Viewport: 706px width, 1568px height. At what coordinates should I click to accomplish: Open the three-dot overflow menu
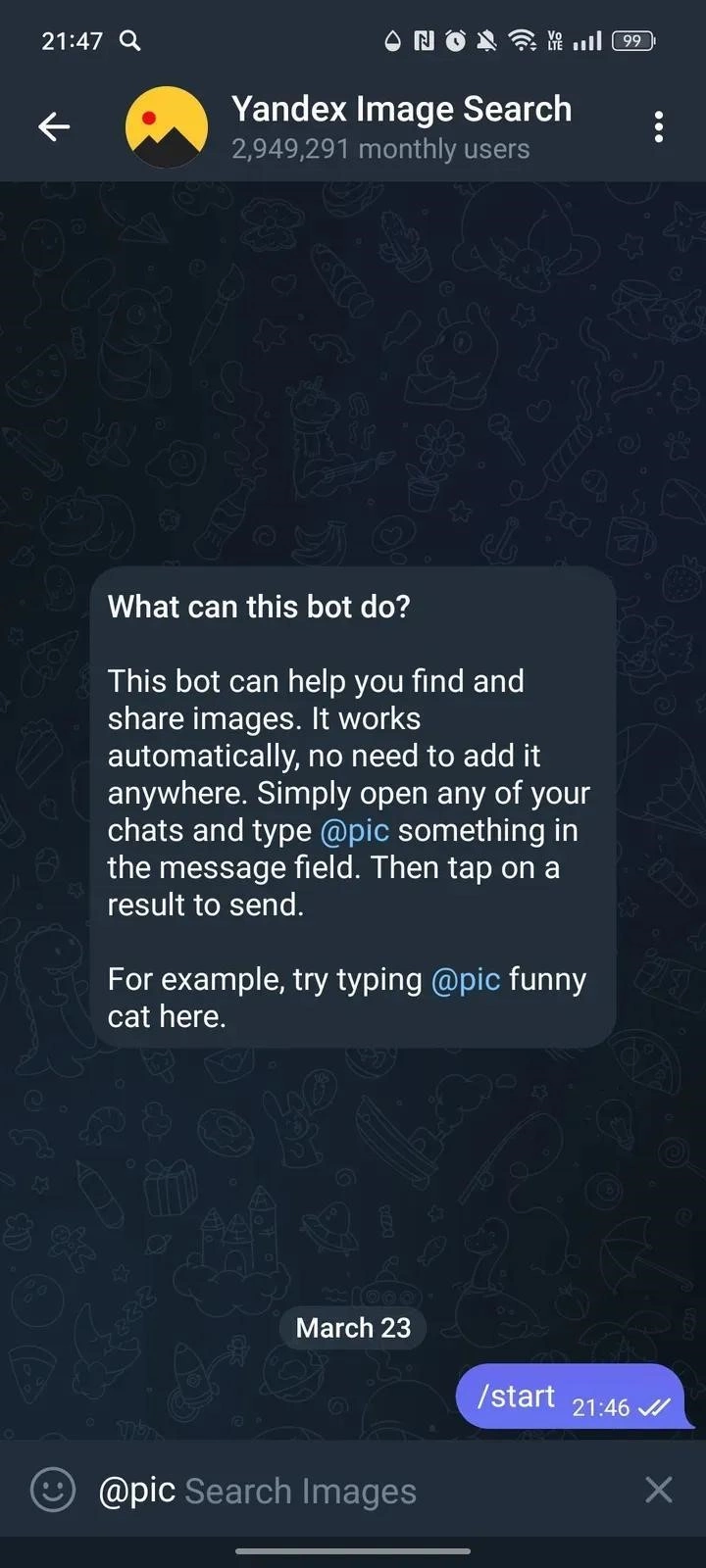658,126
